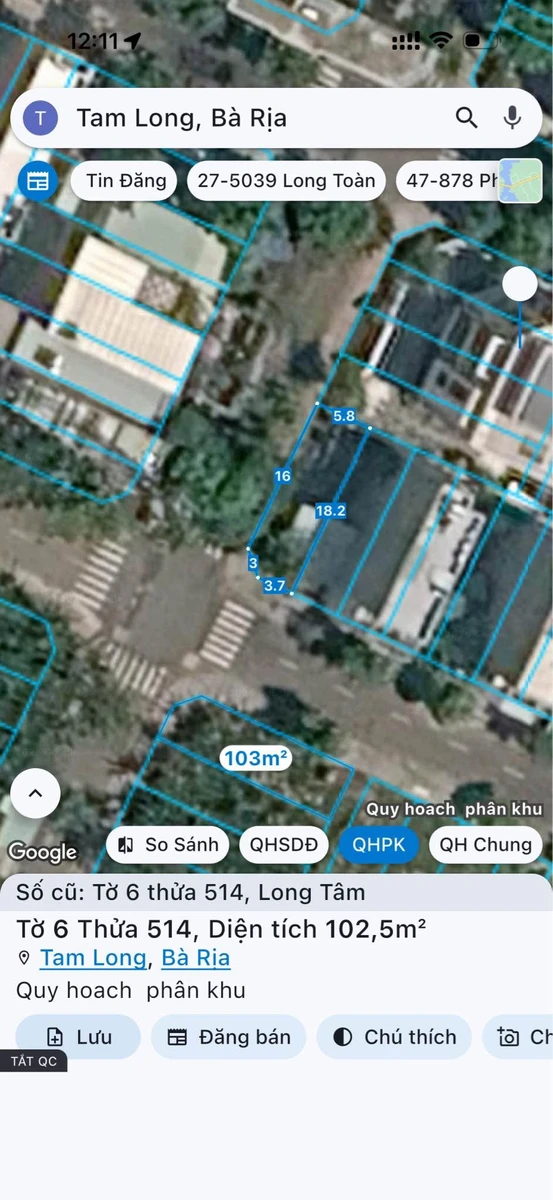Expand the panel with the up chevron
553x1200 pixels.
(35, 794)
